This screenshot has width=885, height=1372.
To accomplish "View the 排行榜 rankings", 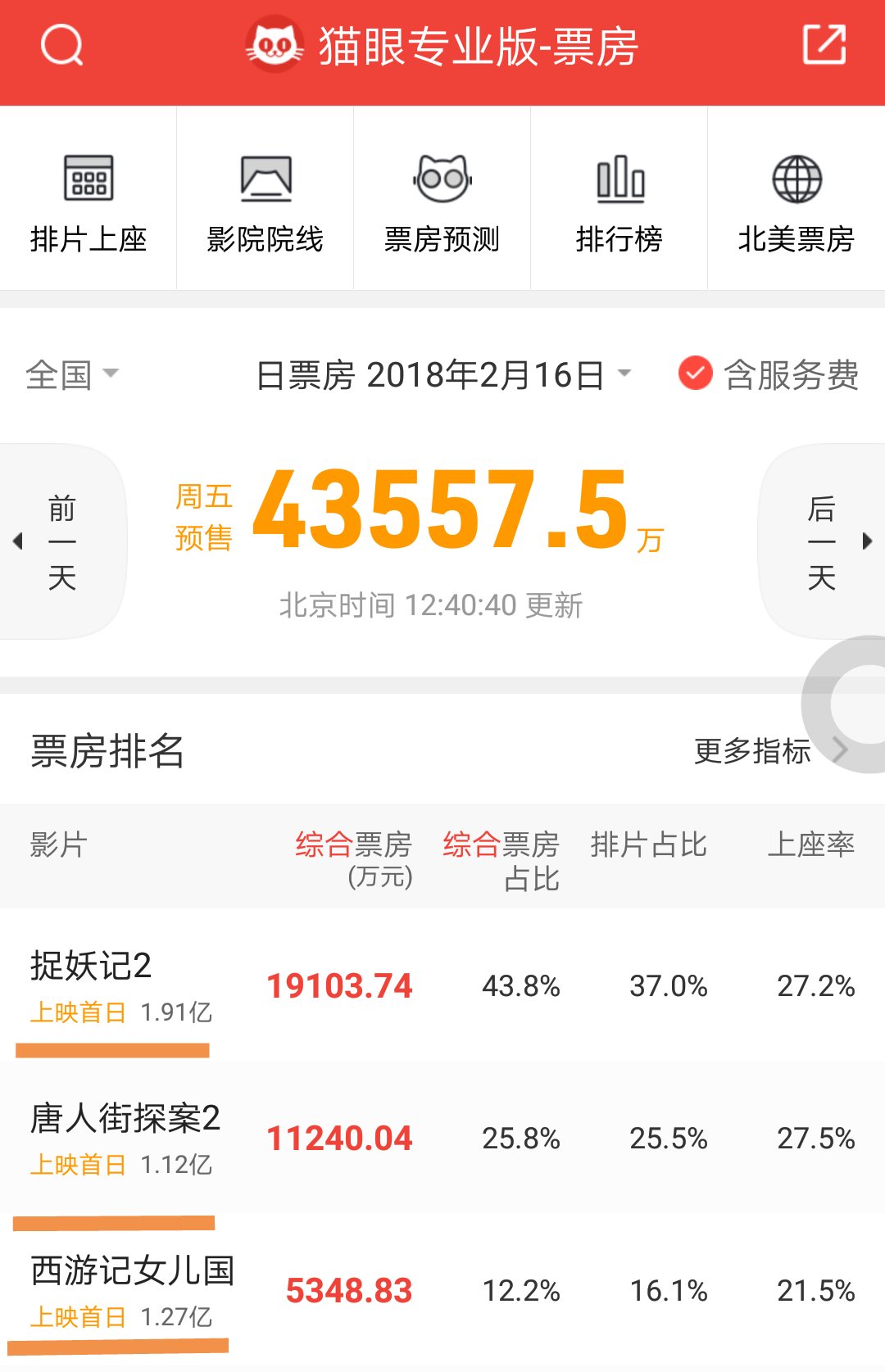I will 619,201.
